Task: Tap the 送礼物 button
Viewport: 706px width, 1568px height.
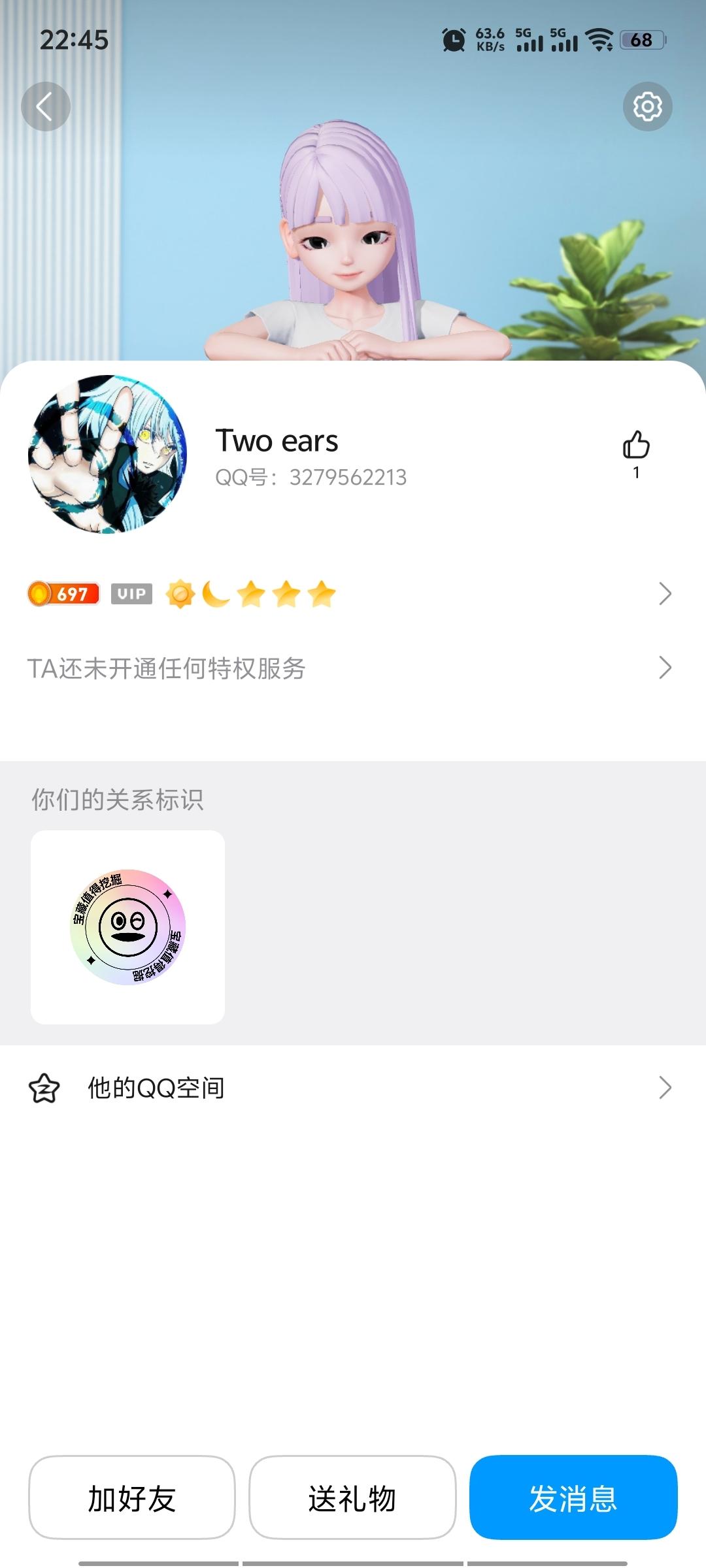Action: [352, 1497]
